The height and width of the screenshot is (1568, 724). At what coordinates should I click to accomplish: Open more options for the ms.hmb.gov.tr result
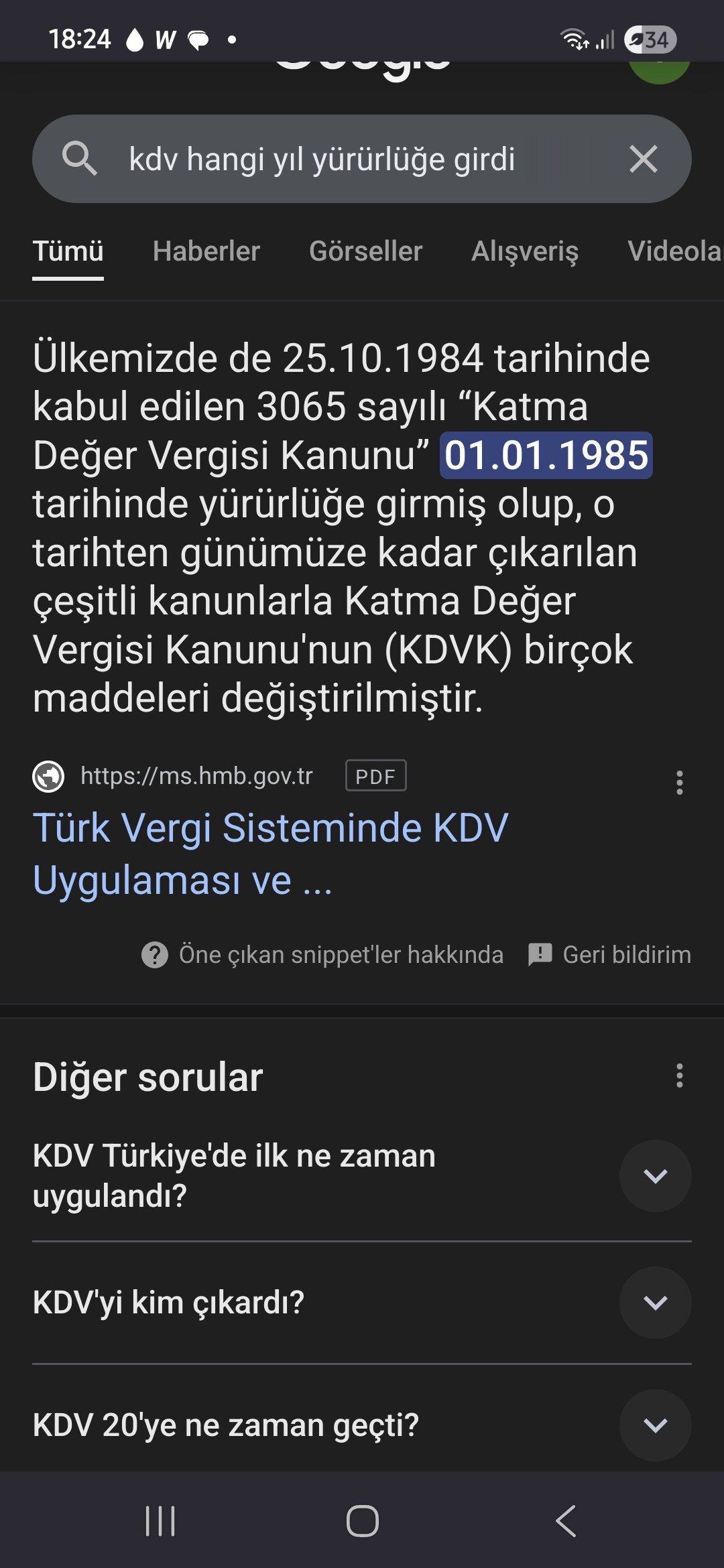(x=679, y=782)
